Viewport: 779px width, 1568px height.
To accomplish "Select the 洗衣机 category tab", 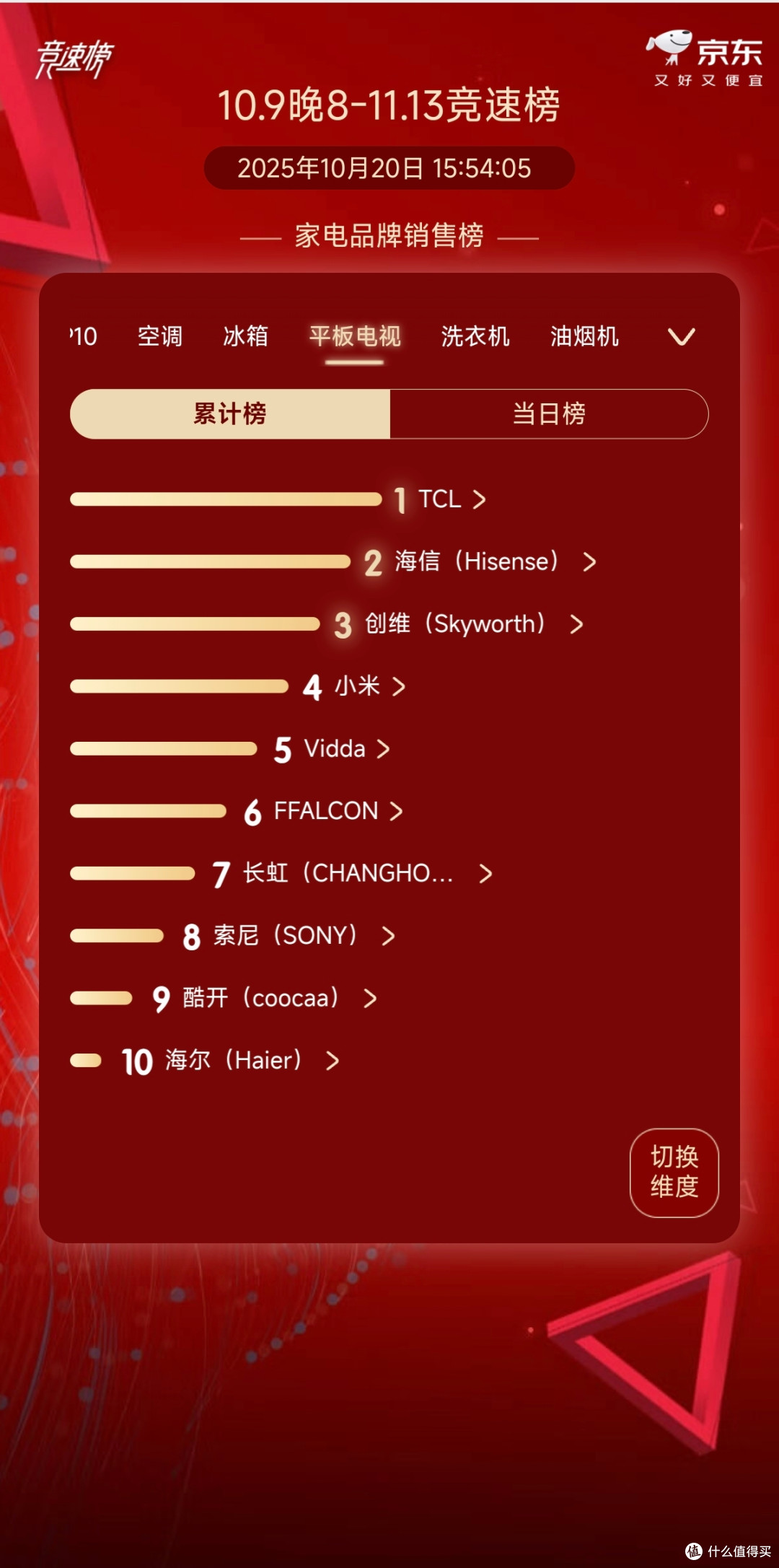I will [475, 336].
